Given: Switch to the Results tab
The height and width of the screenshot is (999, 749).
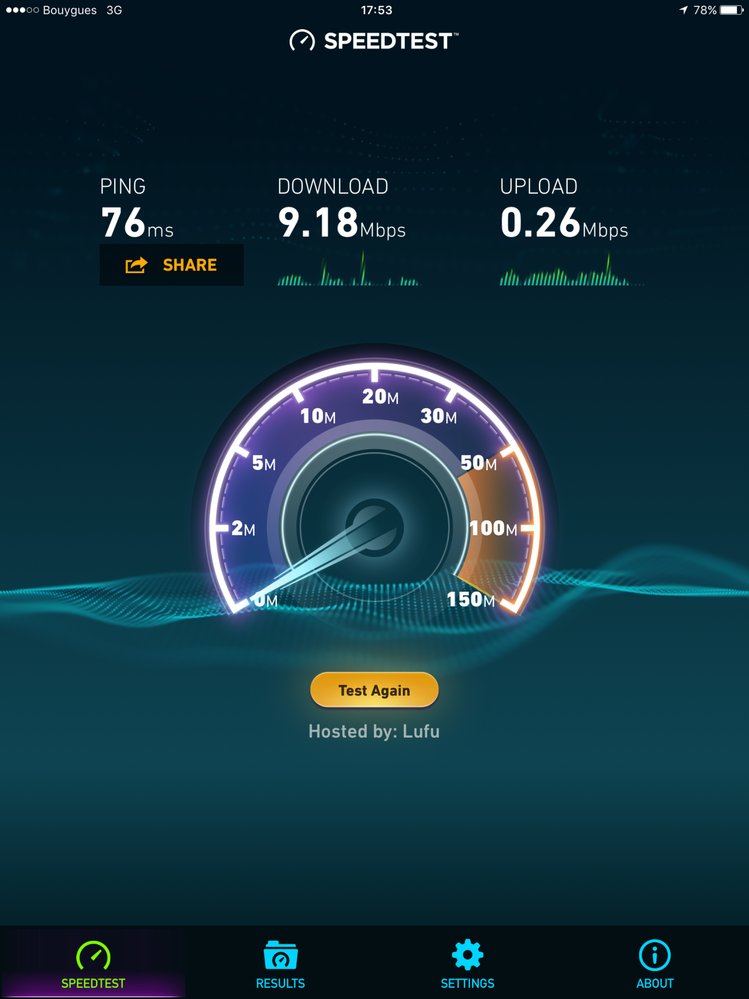Looking at the screenshot, I should (x=280, y=964).
